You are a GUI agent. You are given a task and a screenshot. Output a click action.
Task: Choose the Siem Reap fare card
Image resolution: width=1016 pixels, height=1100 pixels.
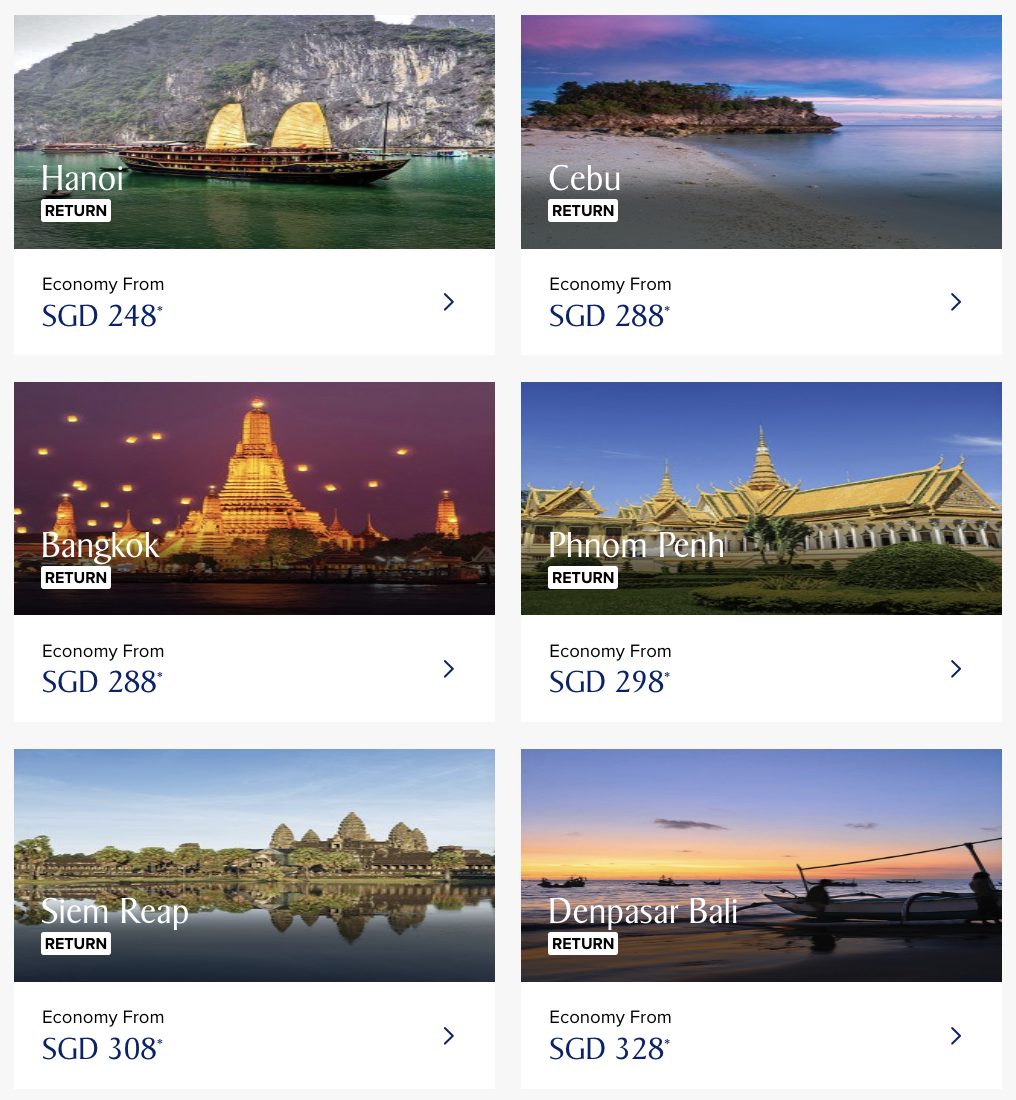point(254,918)
